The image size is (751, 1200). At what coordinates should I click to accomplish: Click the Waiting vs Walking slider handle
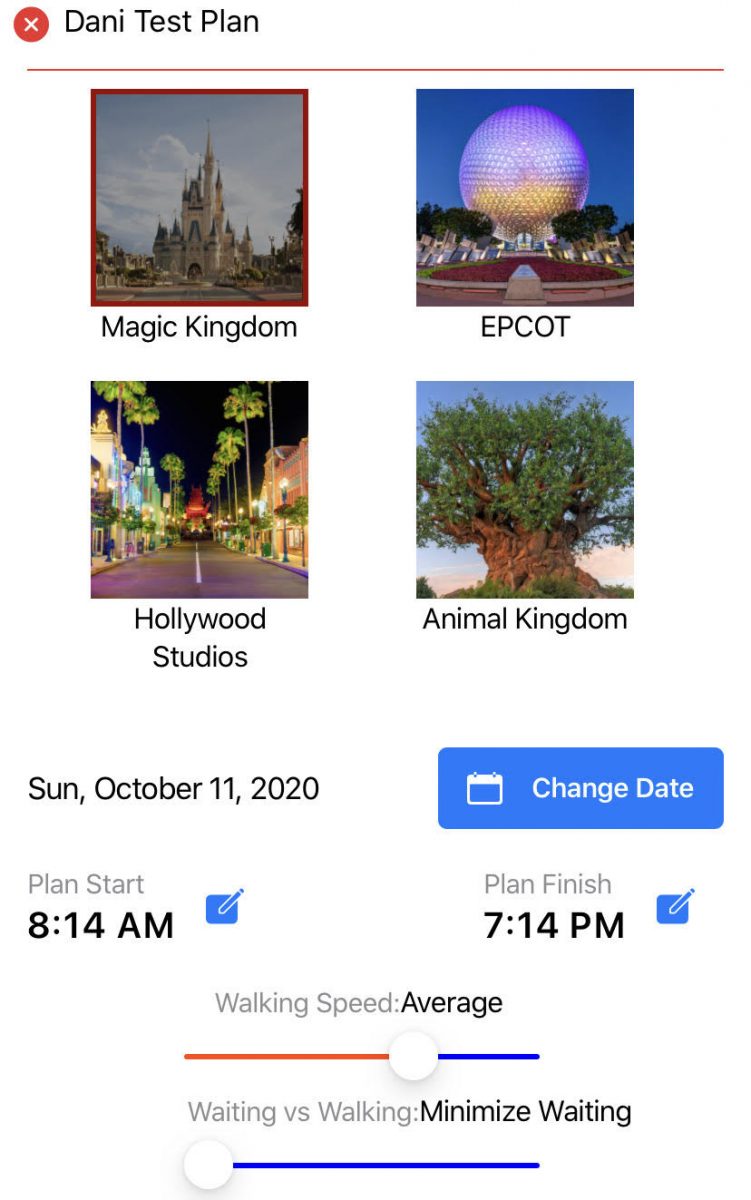[208, 1163]
